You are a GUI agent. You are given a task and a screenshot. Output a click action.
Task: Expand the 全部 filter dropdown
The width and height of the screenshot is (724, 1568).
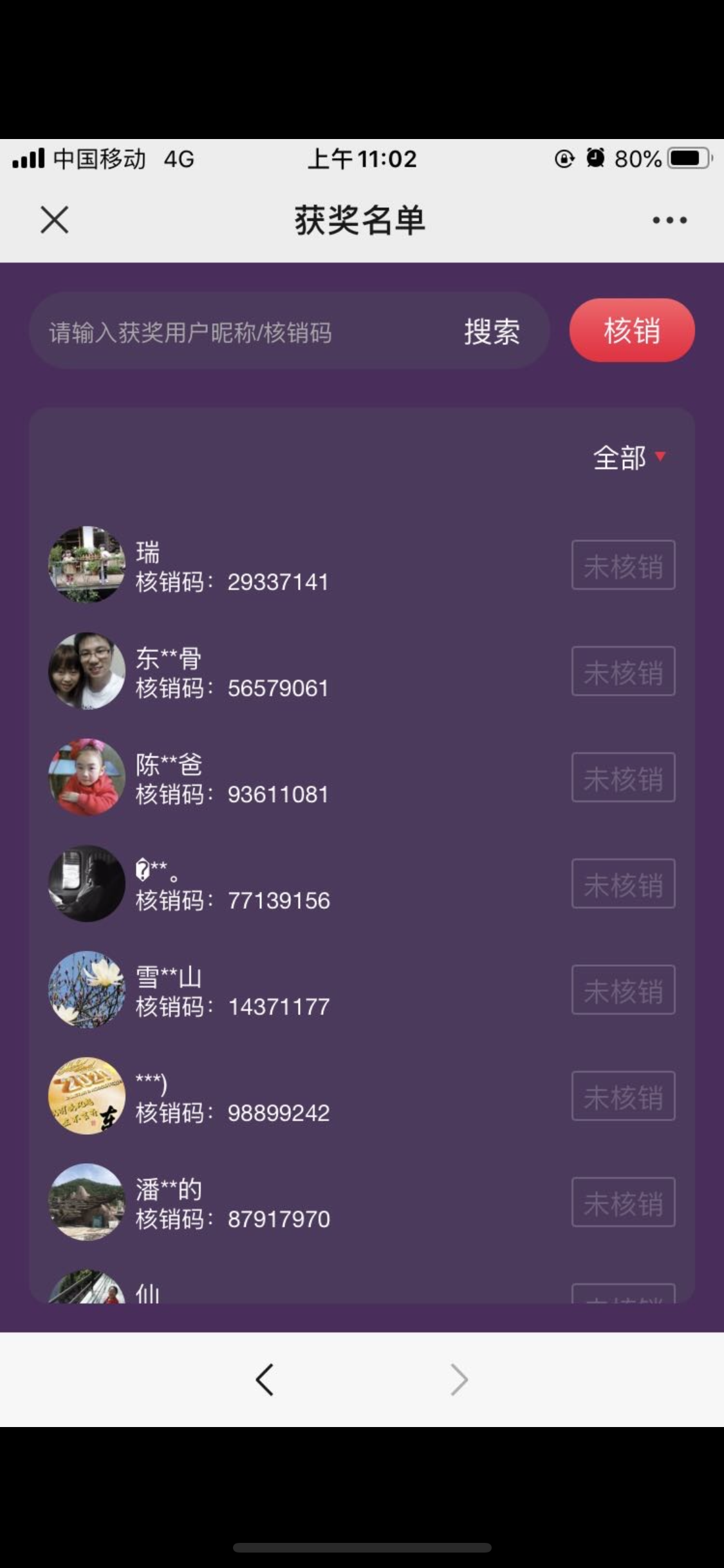pos(629,458)
